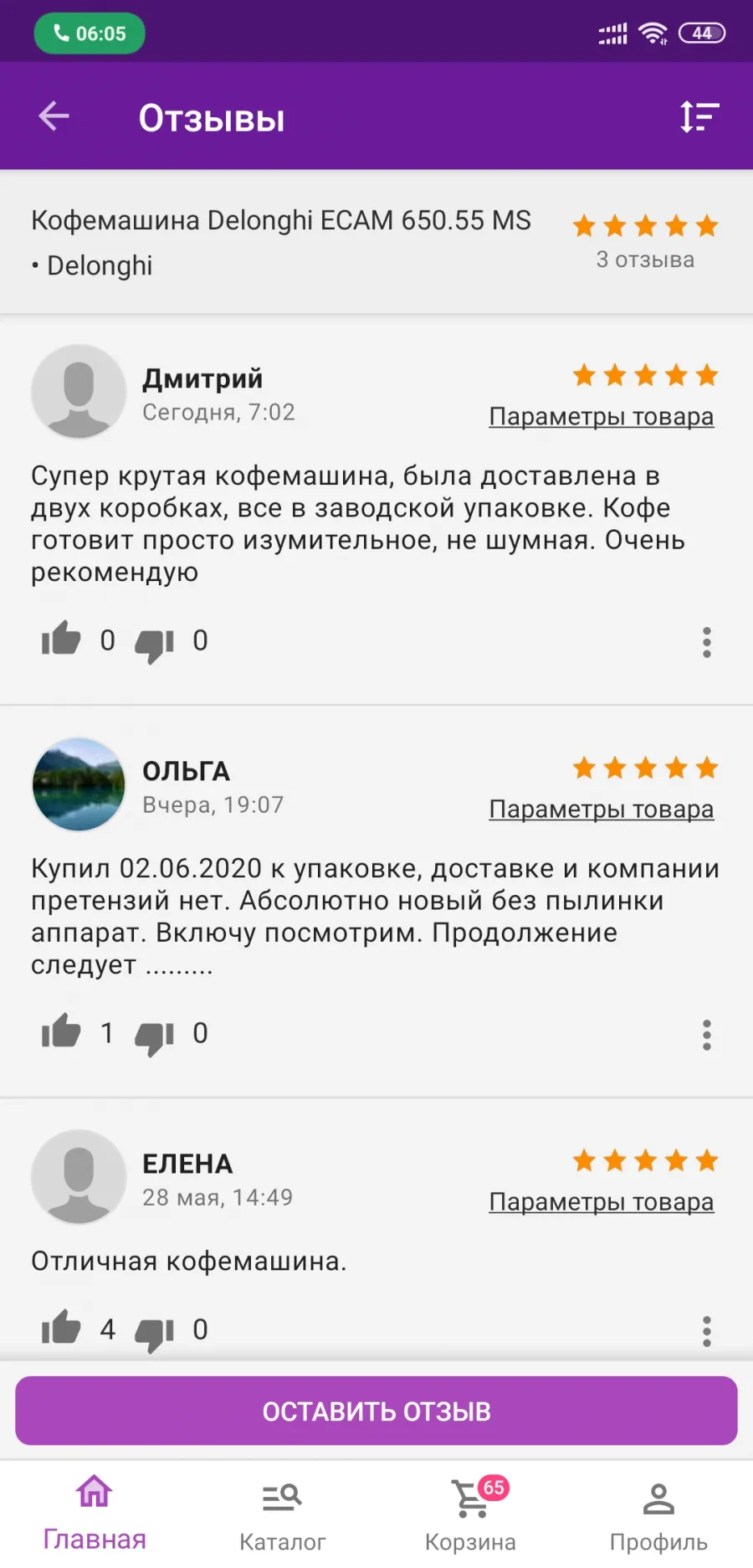Dislike ЕЛЕНА's review
Image resolution: width=753 pixels, height=1568 pixels.
(155, 1333)
